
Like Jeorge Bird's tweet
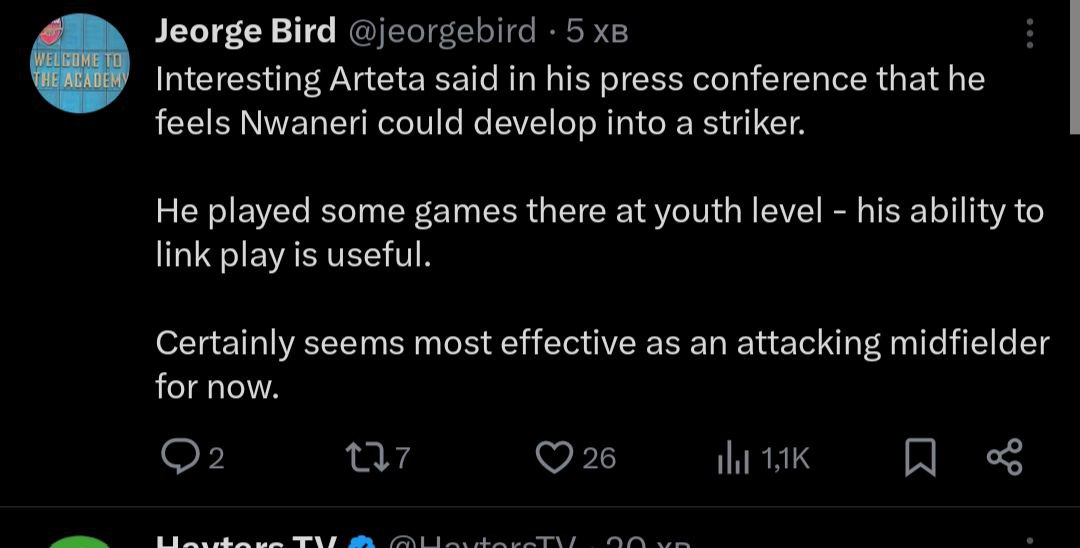click(x=553, y=458)
